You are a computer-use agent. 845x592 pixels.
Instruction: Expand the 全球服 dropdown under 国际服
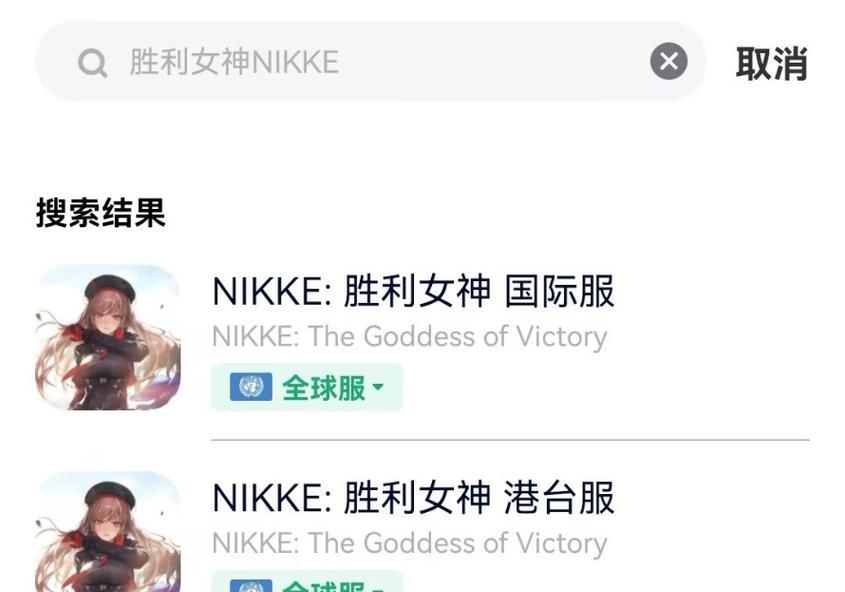[307, 387]
